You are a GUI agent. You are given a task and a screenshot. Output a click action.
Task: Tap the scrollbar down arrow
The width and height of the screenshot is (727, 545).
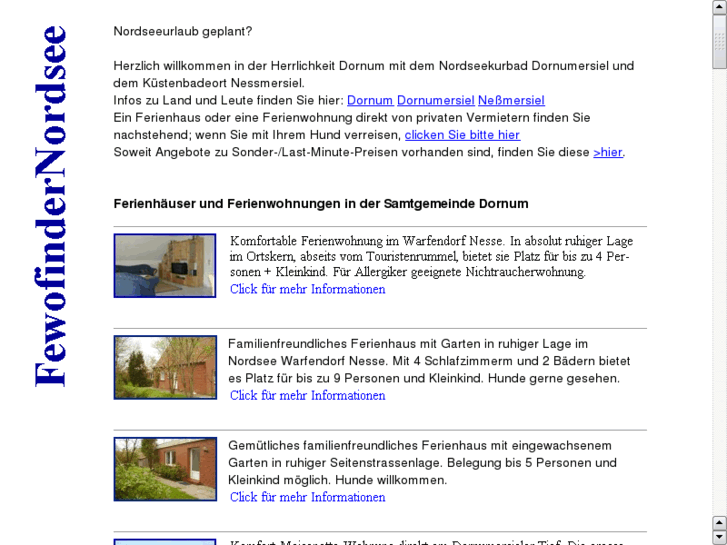(719, 537)
